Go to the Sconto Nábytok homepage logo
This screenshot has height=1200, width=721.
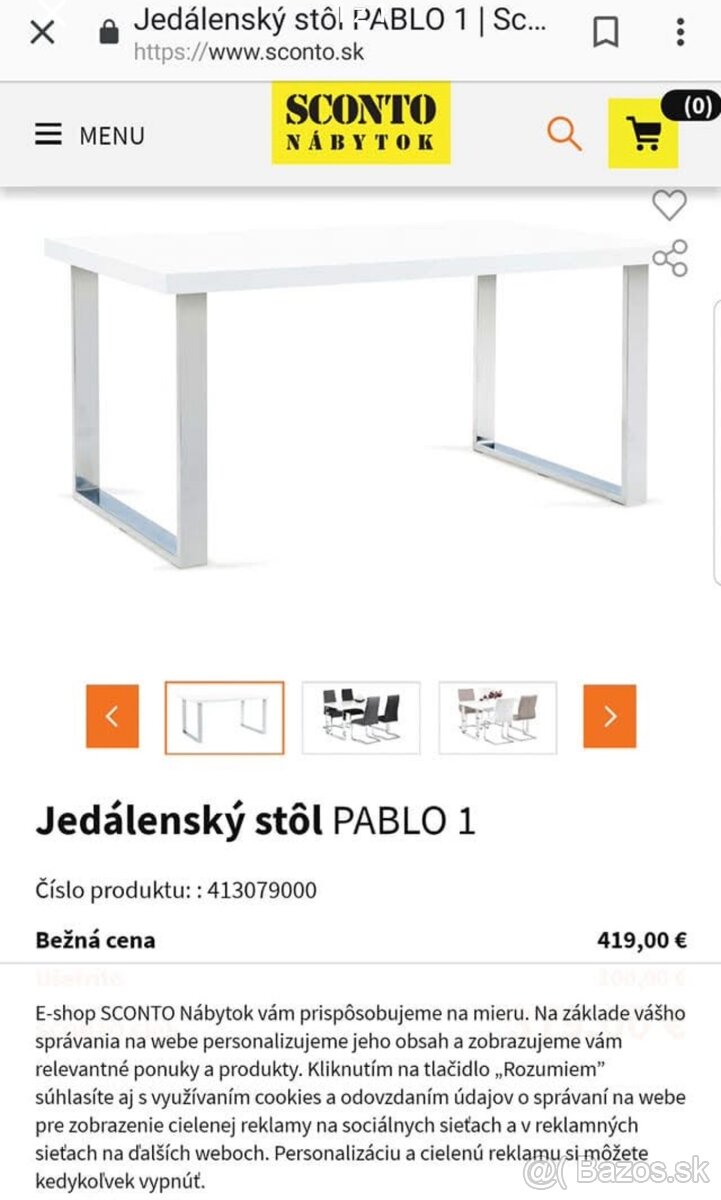[360, 123]
